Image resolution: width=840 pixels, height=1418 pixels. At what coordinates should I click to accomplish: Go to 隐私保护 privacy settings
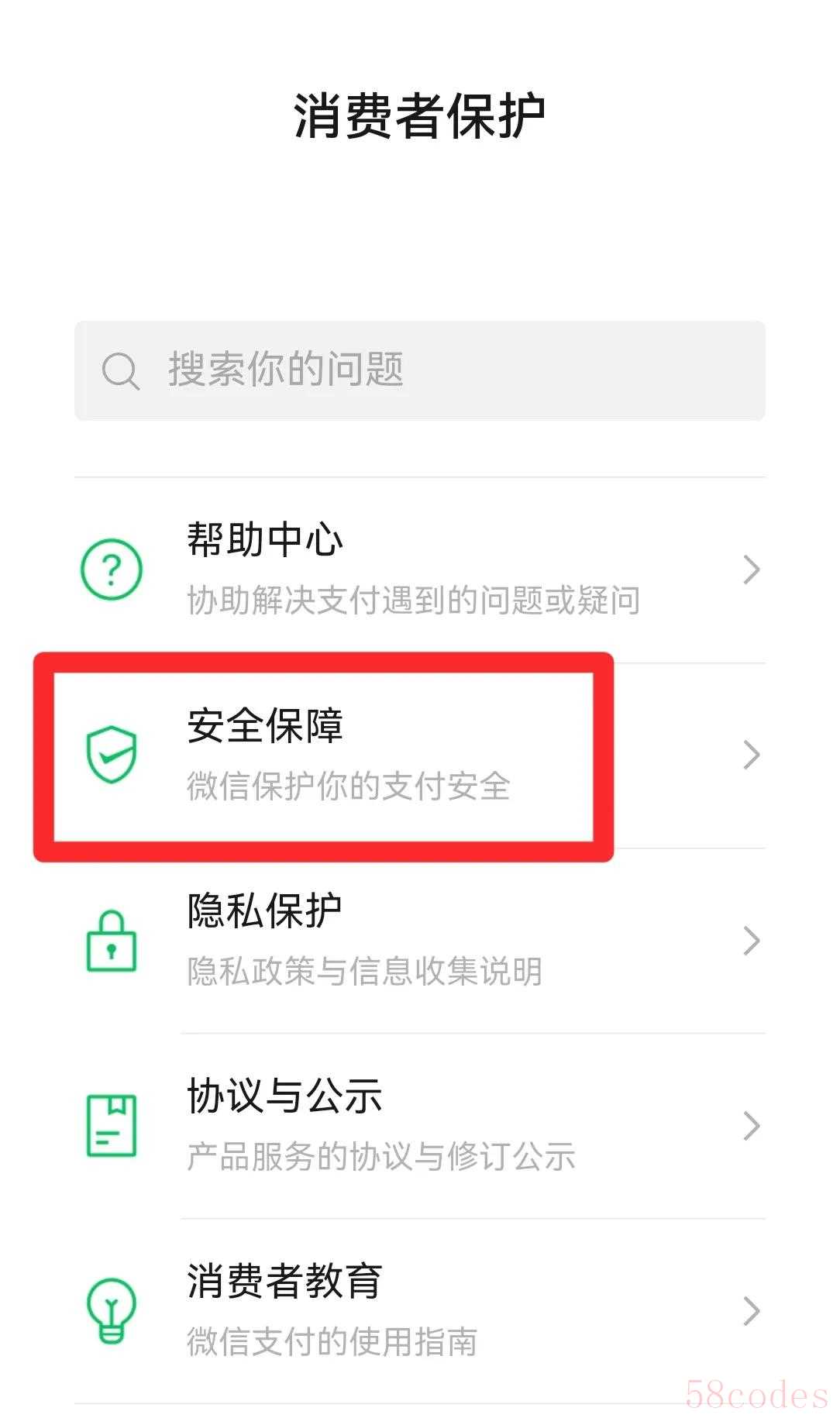(419, 941)
